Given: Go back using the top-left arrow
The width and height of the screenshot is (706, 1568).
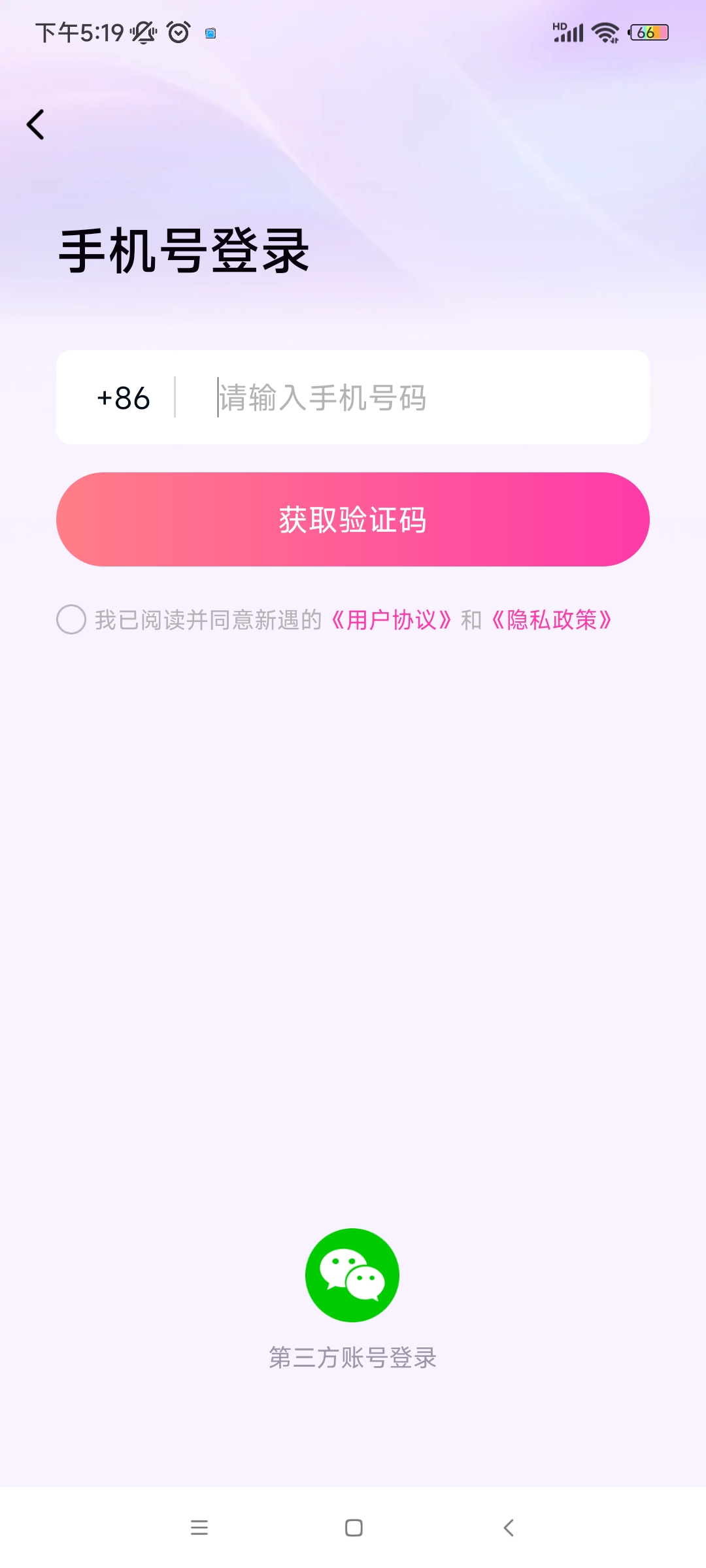Looking at the screenshot, I should pos(36,125).
